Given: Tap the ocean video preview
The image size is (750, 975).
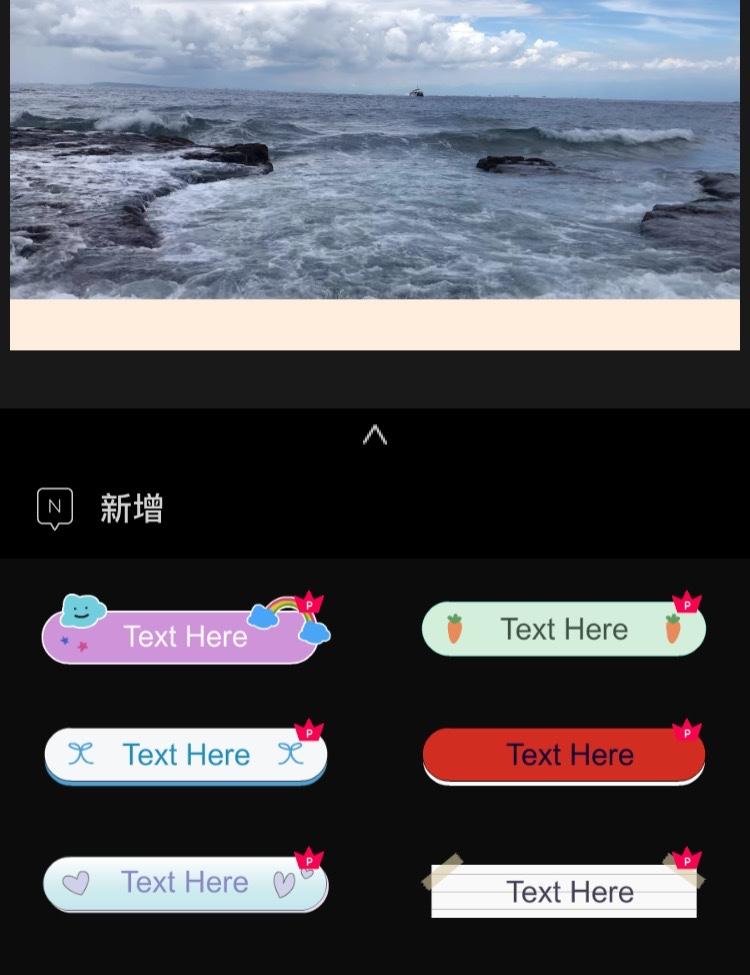Looking at the screenshot, I should [375, 160].
